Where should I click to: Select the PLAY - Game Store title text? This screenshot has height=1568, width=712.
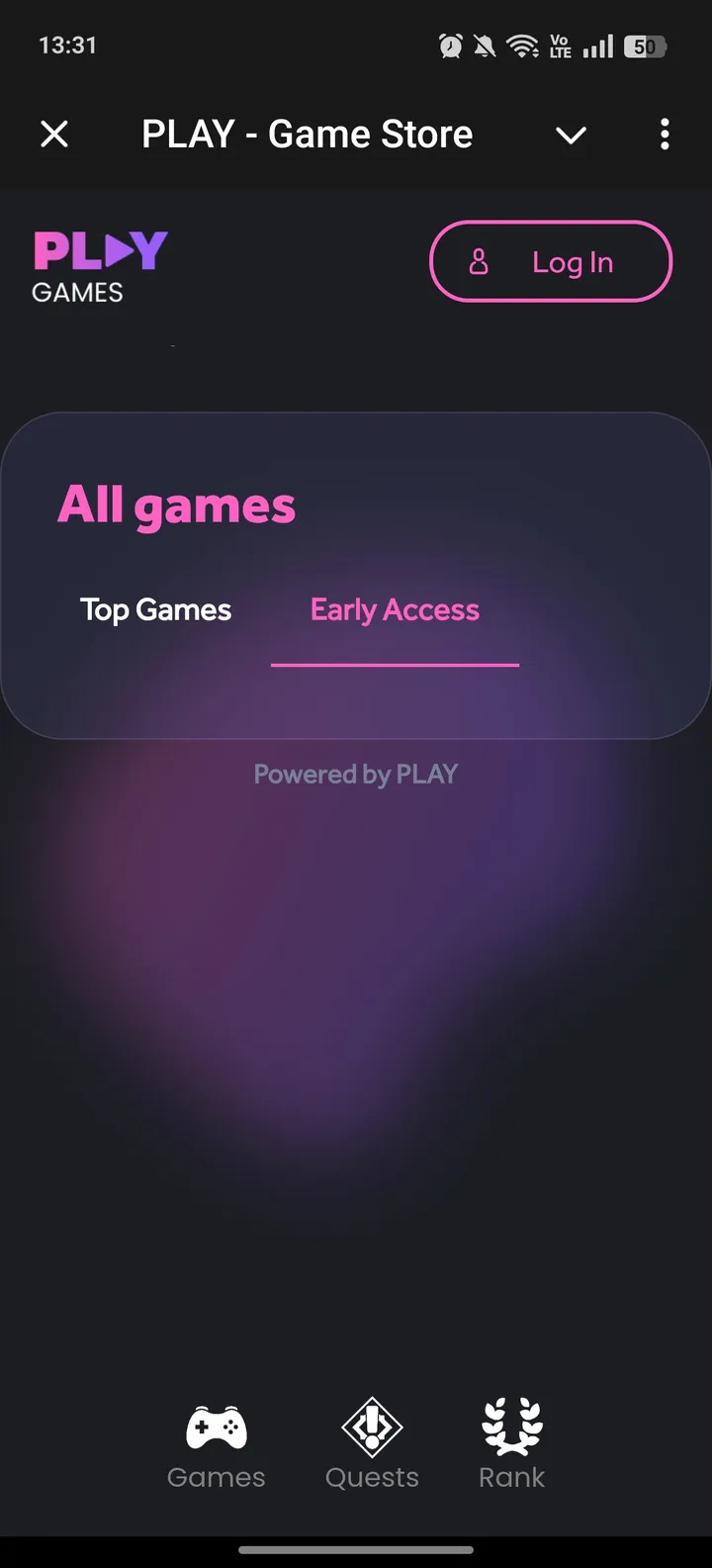pyautogui.click(x=307, y=134)
